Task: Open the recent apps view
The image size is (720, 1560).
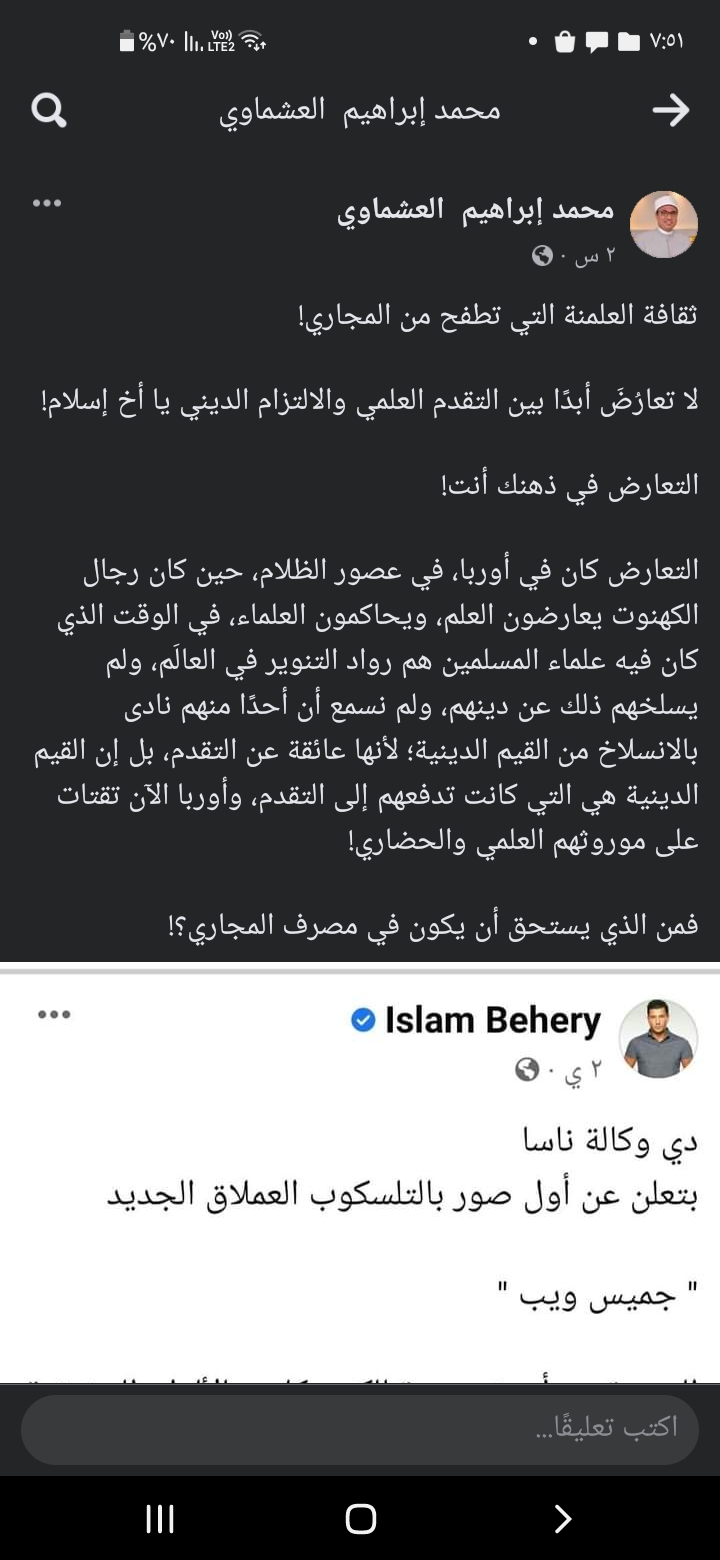Action: (x=160, y=1519)
